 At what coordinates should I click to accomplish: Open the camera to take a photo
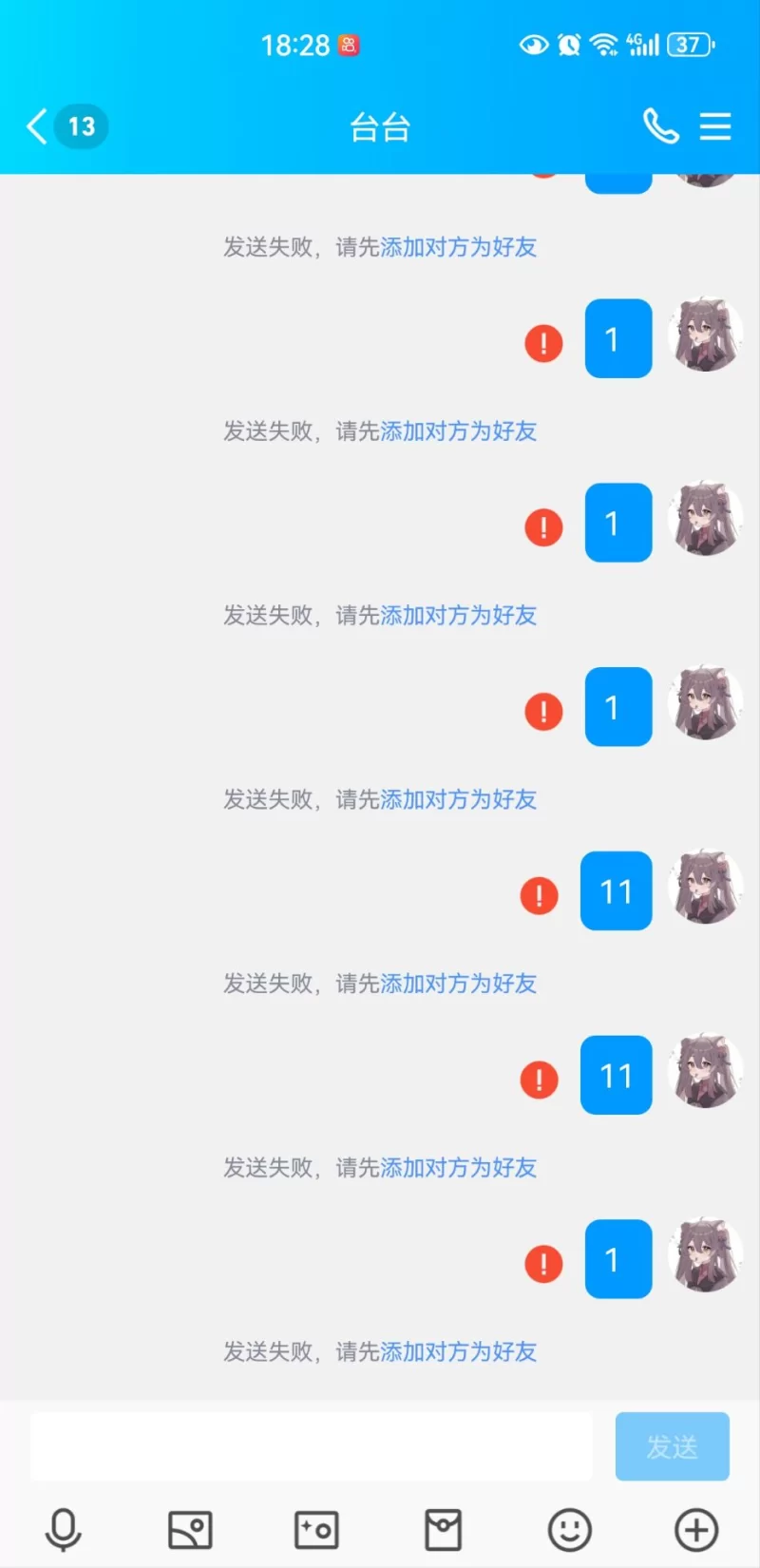(x=316, y=1530)
